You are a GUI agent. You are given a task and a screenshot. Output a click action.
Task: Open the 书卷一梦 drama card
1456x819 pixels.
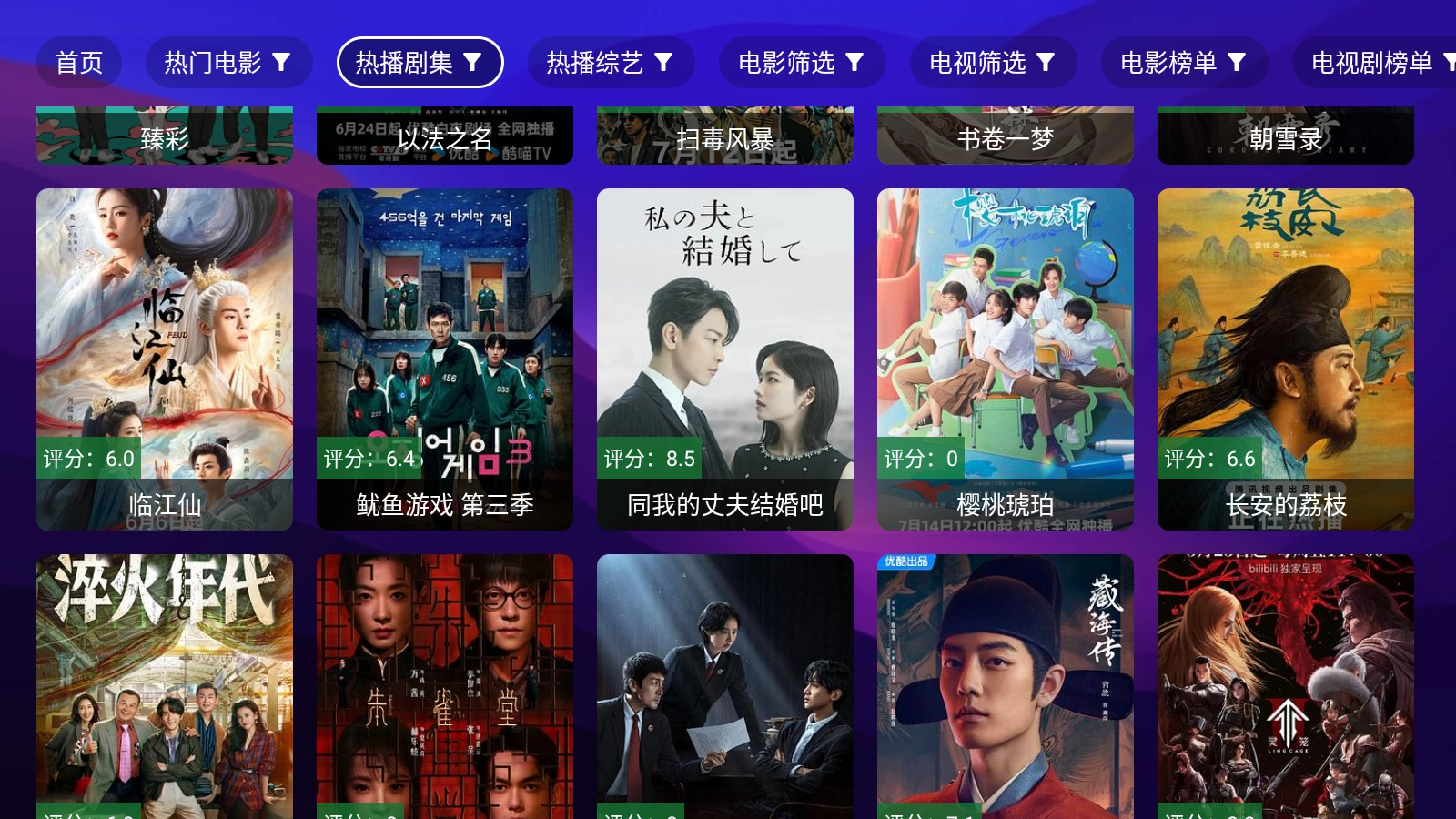click(1006, 136)
